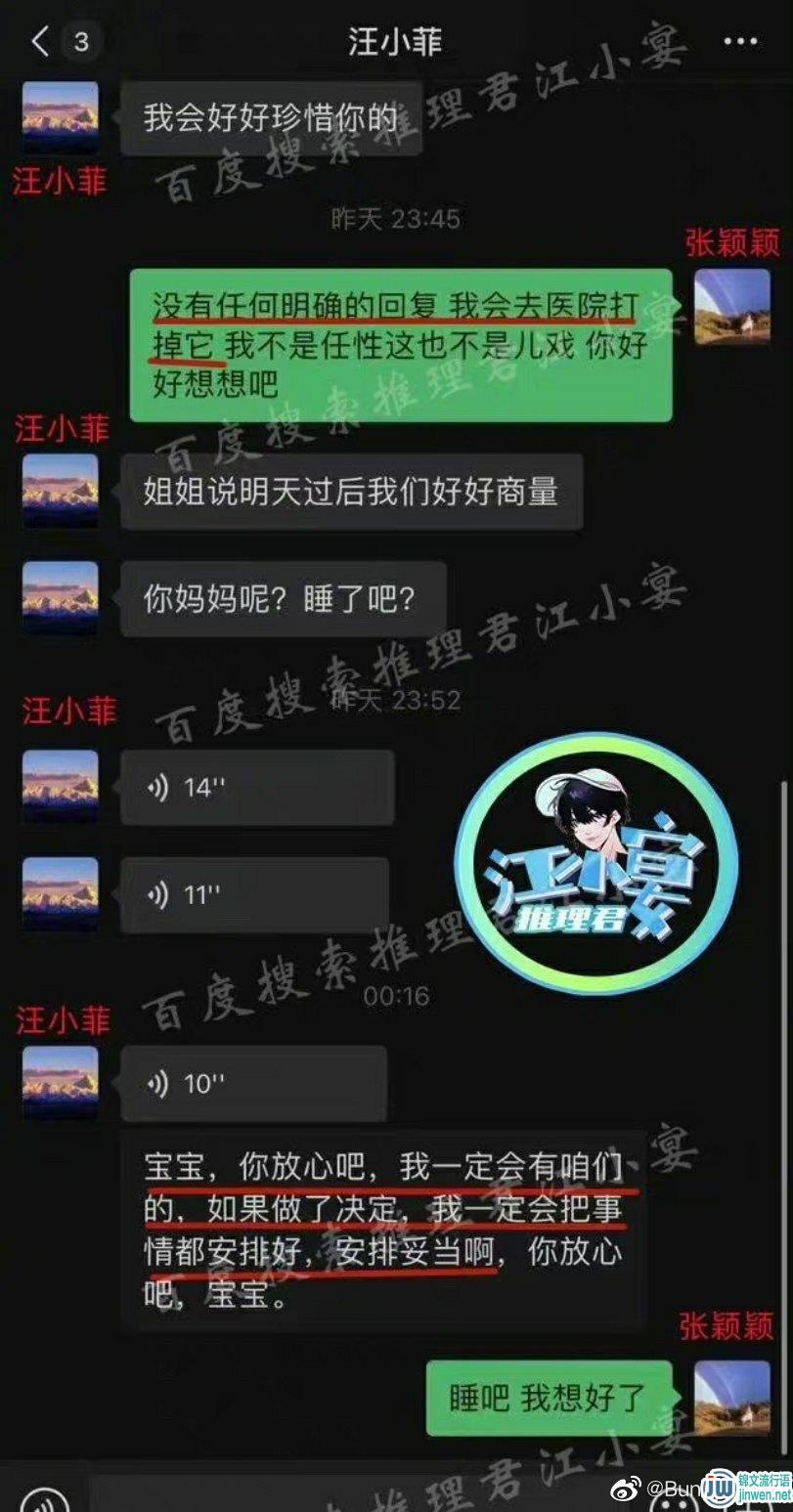Play the 10-second voice message

tap(252, 1083)
